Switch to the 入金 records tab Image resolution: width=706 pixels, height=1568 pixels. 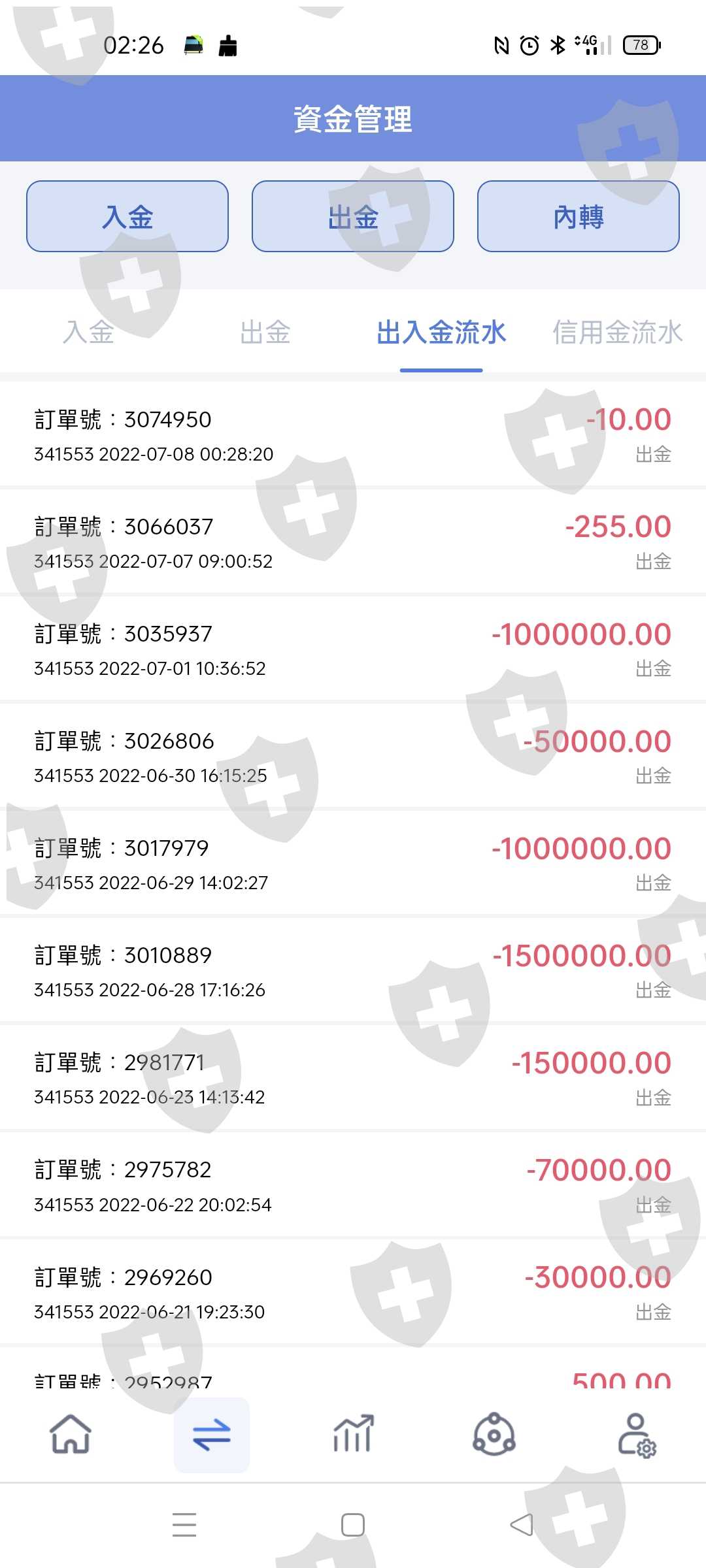[x=88, y=333]
